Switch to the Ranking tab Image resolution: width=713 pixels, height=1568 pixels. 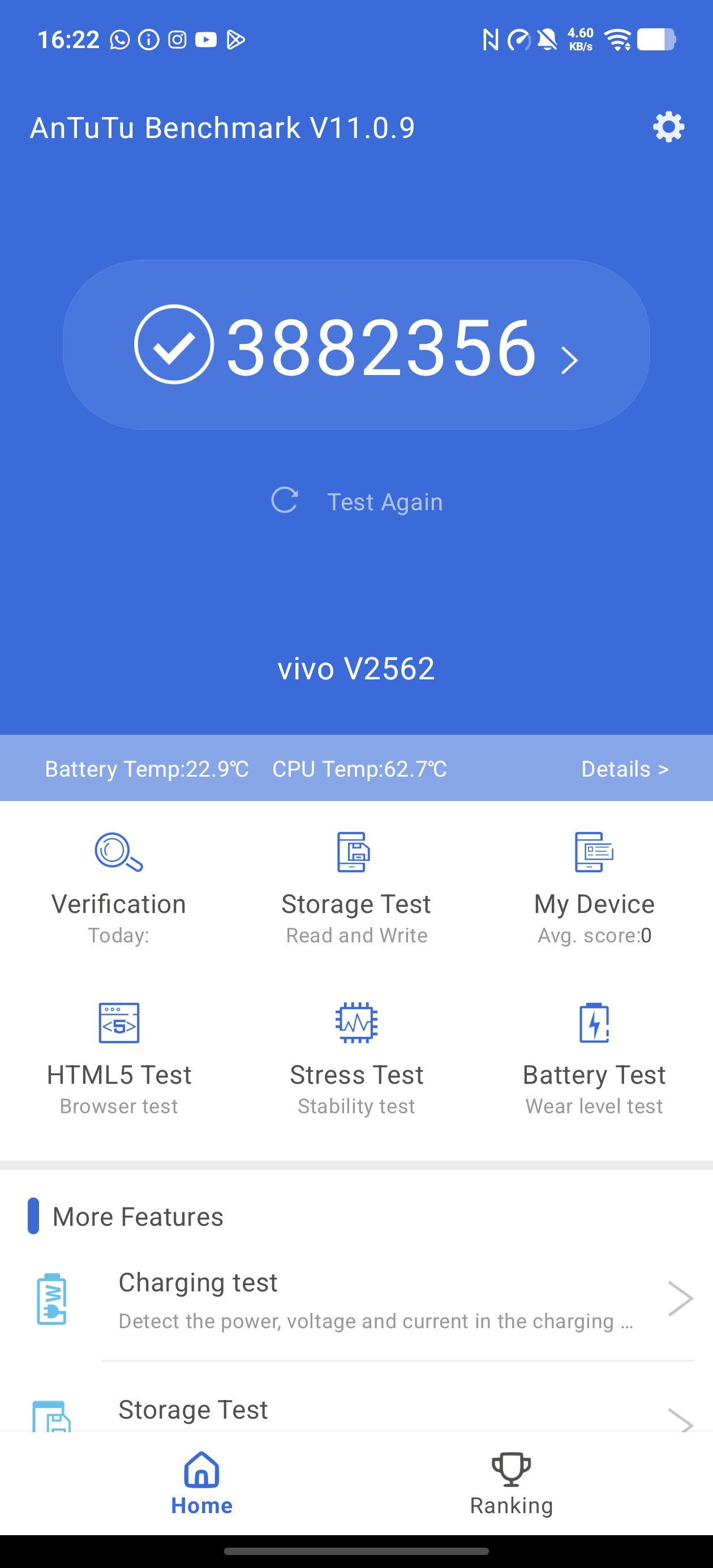(x=511, y=1483)
